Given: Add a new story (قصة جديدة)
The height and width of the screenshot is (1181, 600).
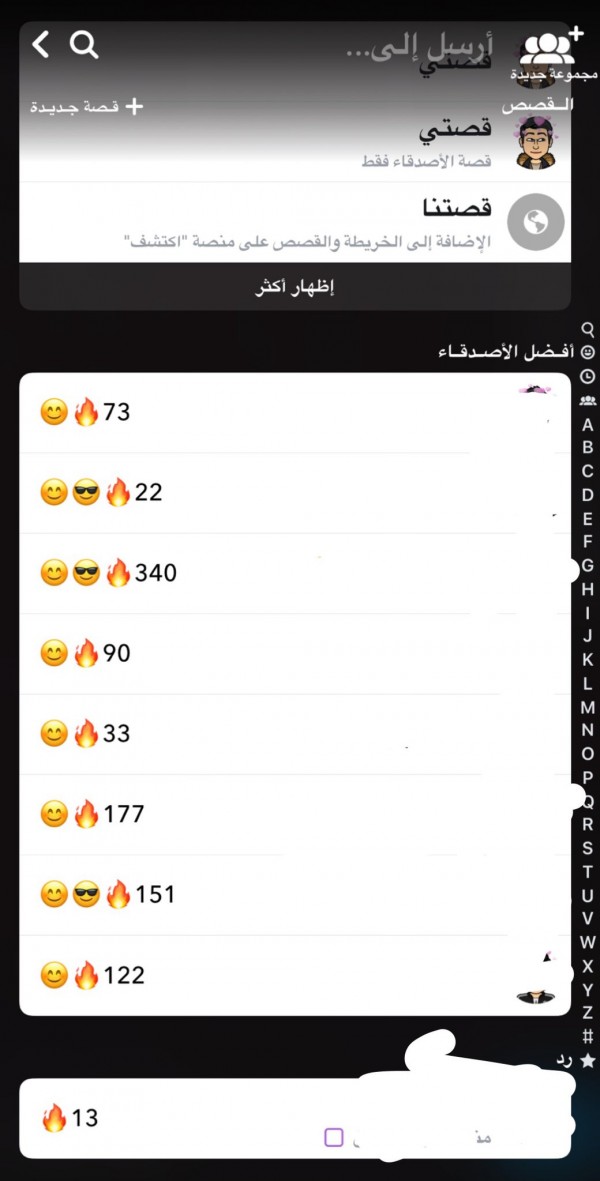Looking at the screenshot, I should pos(87,106).
